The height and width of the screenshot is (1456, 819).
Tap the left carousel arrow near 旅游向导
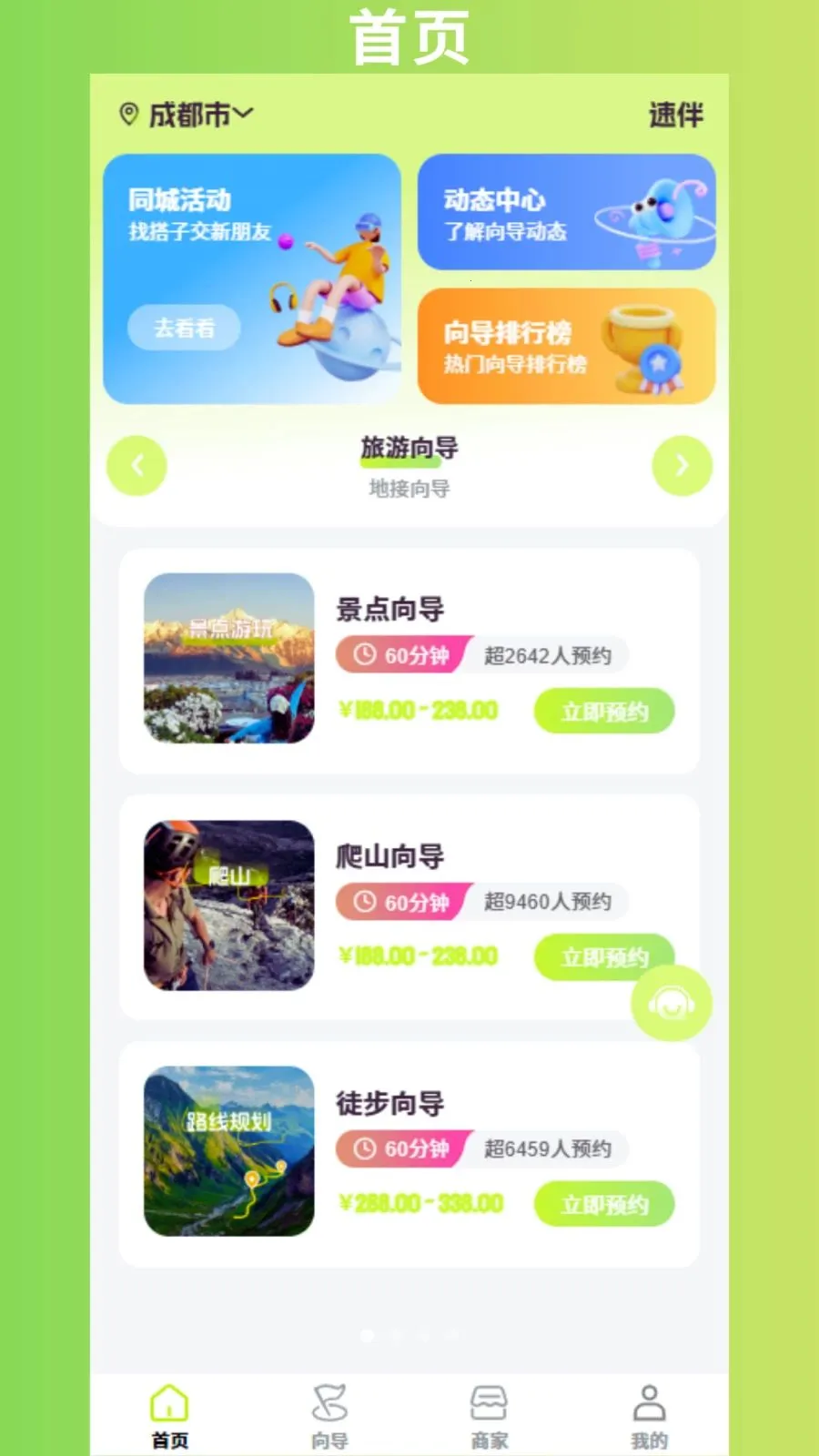pos(136,465)
